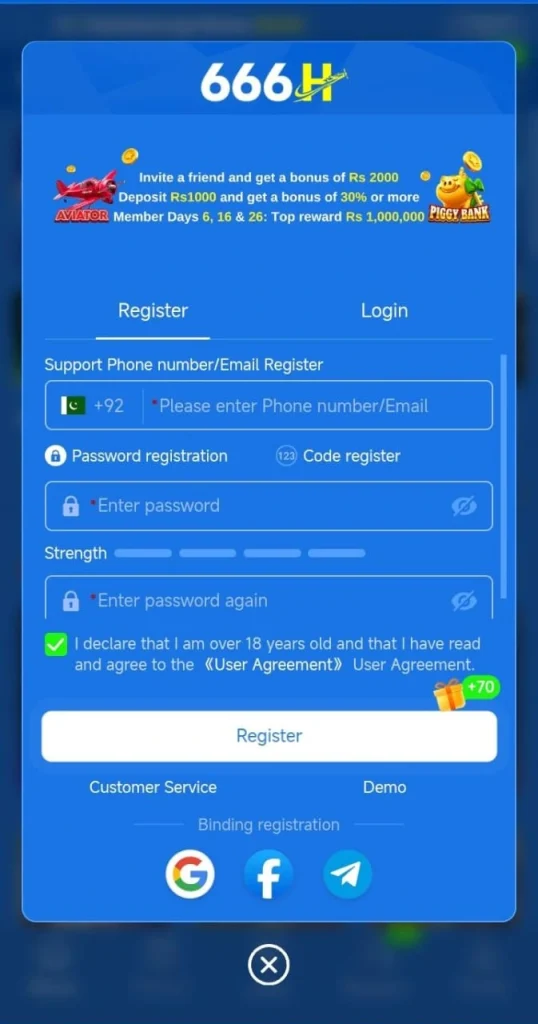
Task: Tap the white Register button
Action: click(x=269, y=736)
